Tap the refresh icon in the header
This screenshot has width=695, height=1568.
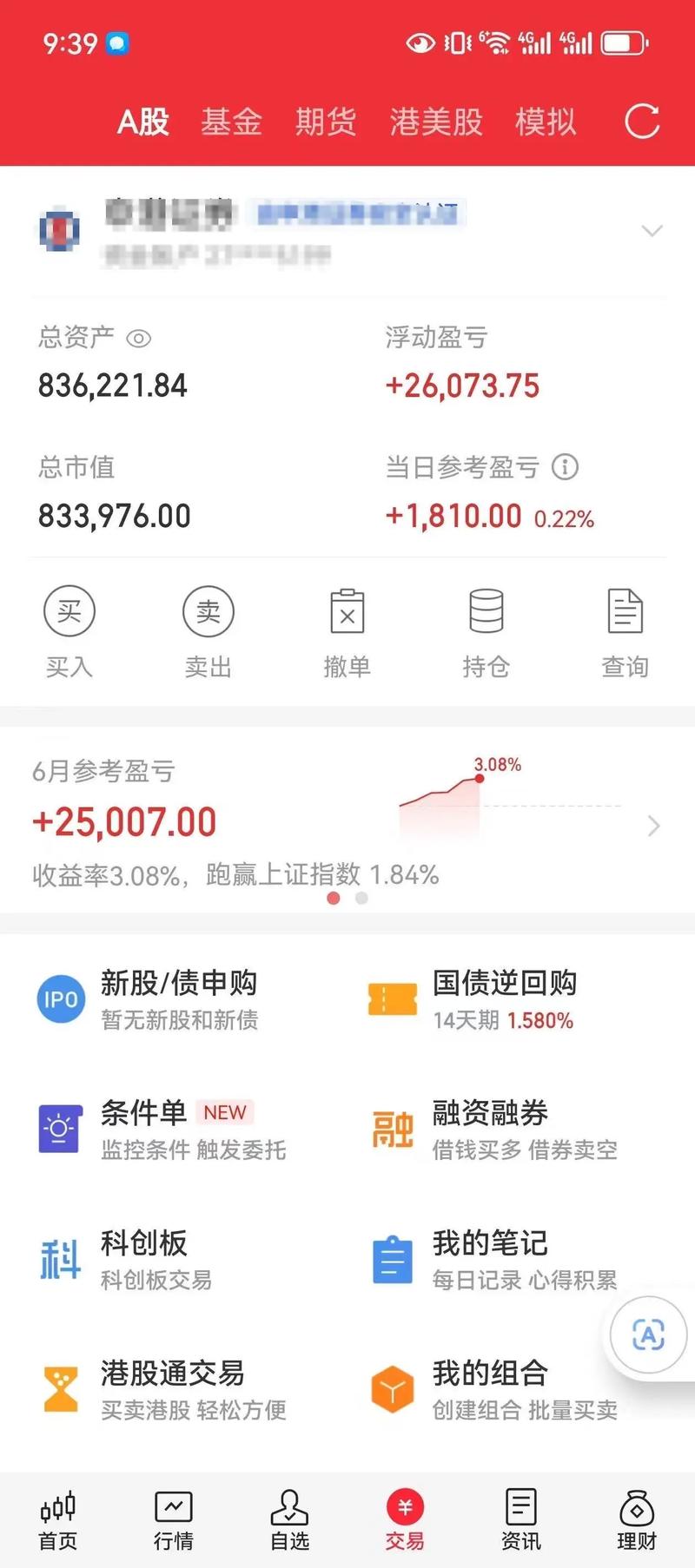[642, 122]
